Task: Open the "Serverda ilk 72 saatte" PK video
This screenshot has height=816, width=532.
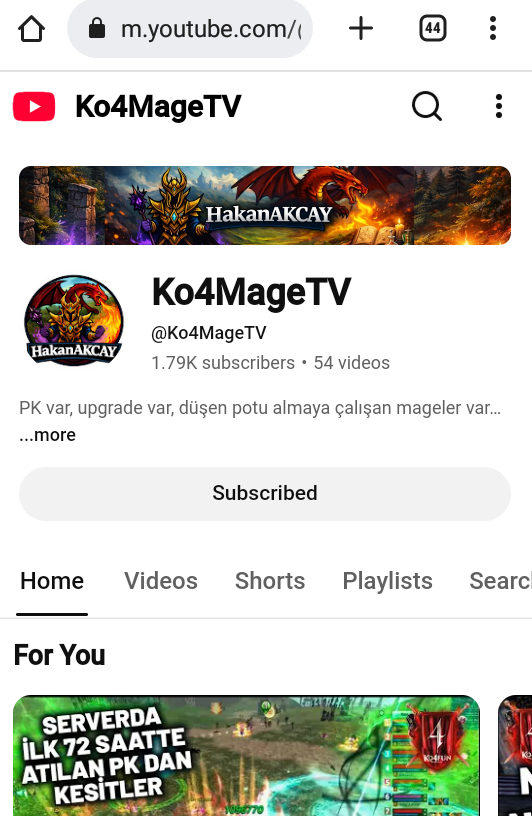Action: pos(246,756)
